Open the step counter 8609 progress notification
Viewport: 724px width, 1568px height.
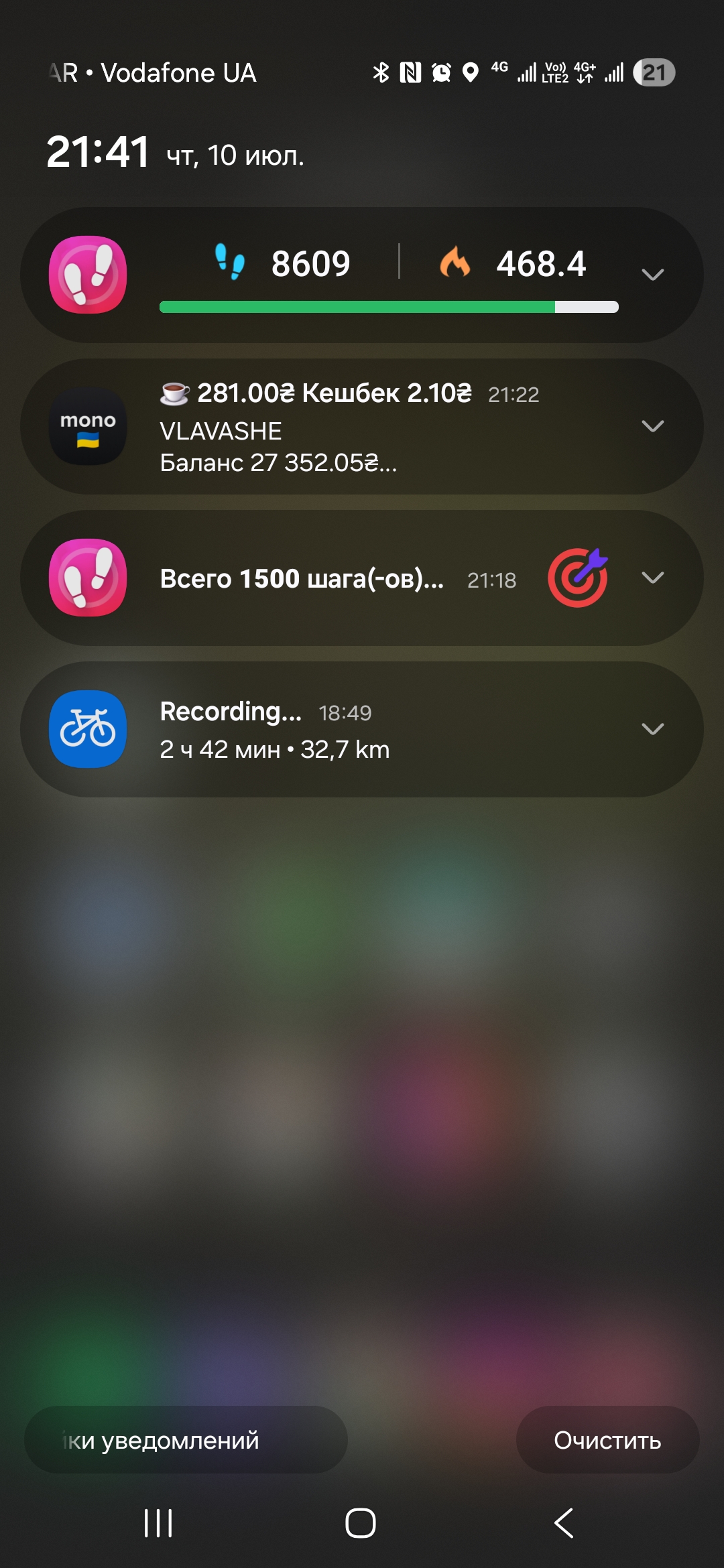[362, 275]
